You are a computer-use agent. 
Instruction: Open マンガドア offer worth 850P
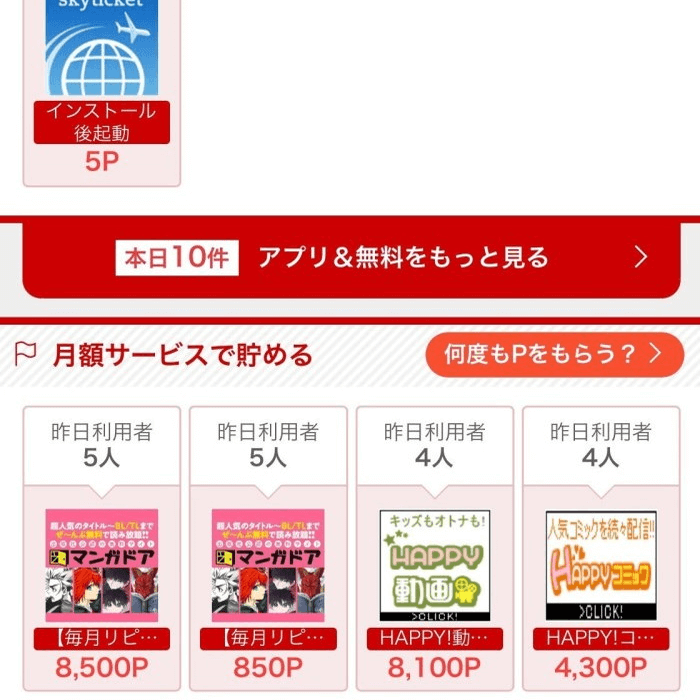tap(268, 565)
